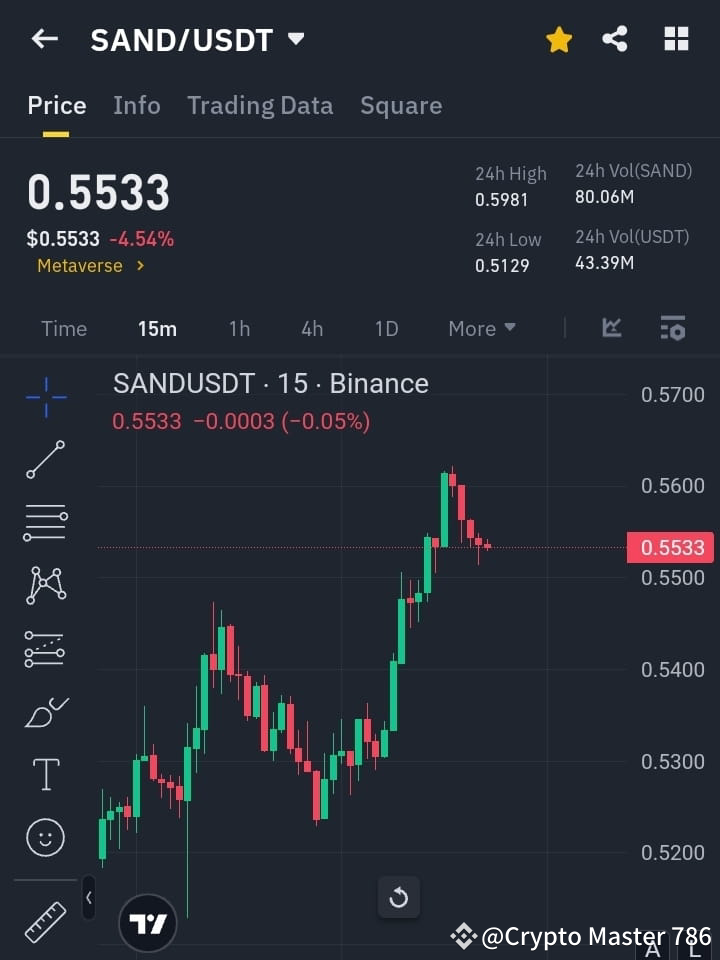Toggle the chart style view
The image size is (720, 960).
pos(611,328)
